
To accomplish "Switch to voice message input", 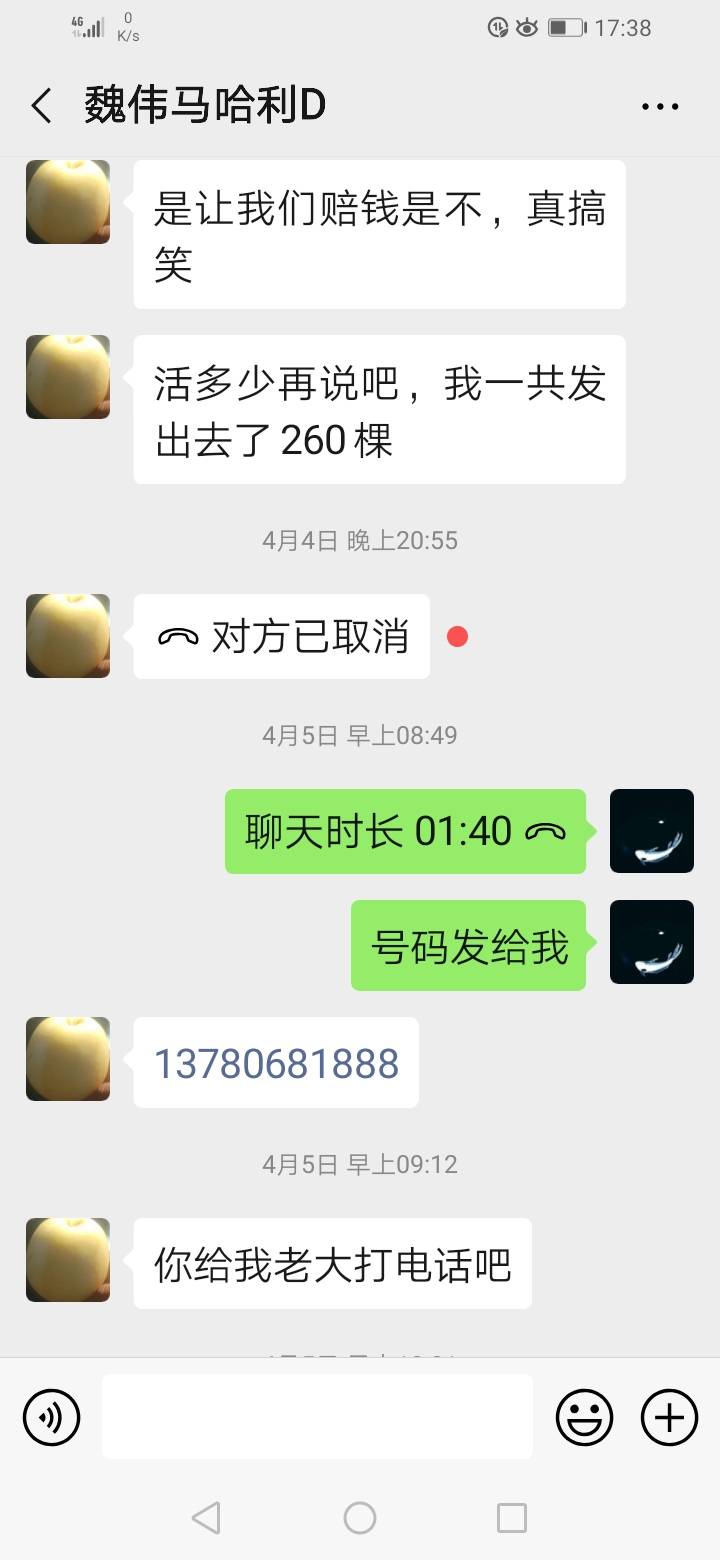I will click(x=51, y=1417).
